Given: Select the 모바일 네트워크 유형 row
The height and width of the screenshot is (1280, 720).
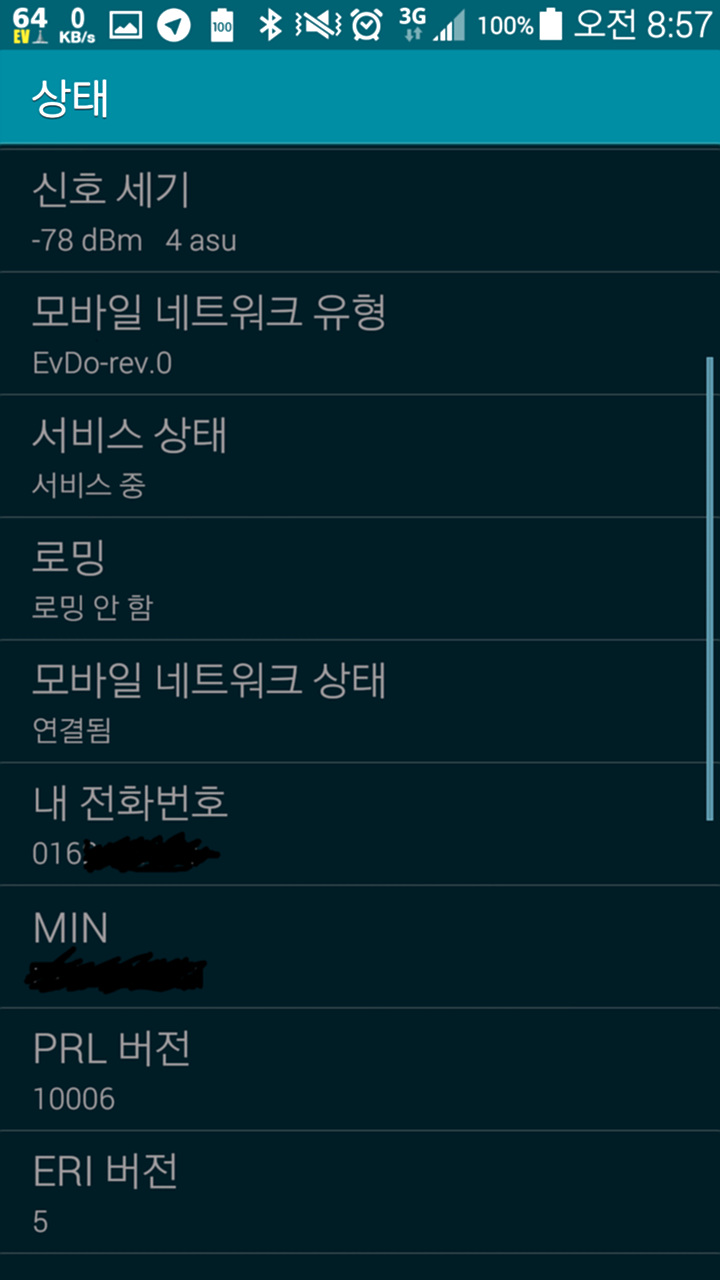Looking at the screenshot, I should 360,333.
